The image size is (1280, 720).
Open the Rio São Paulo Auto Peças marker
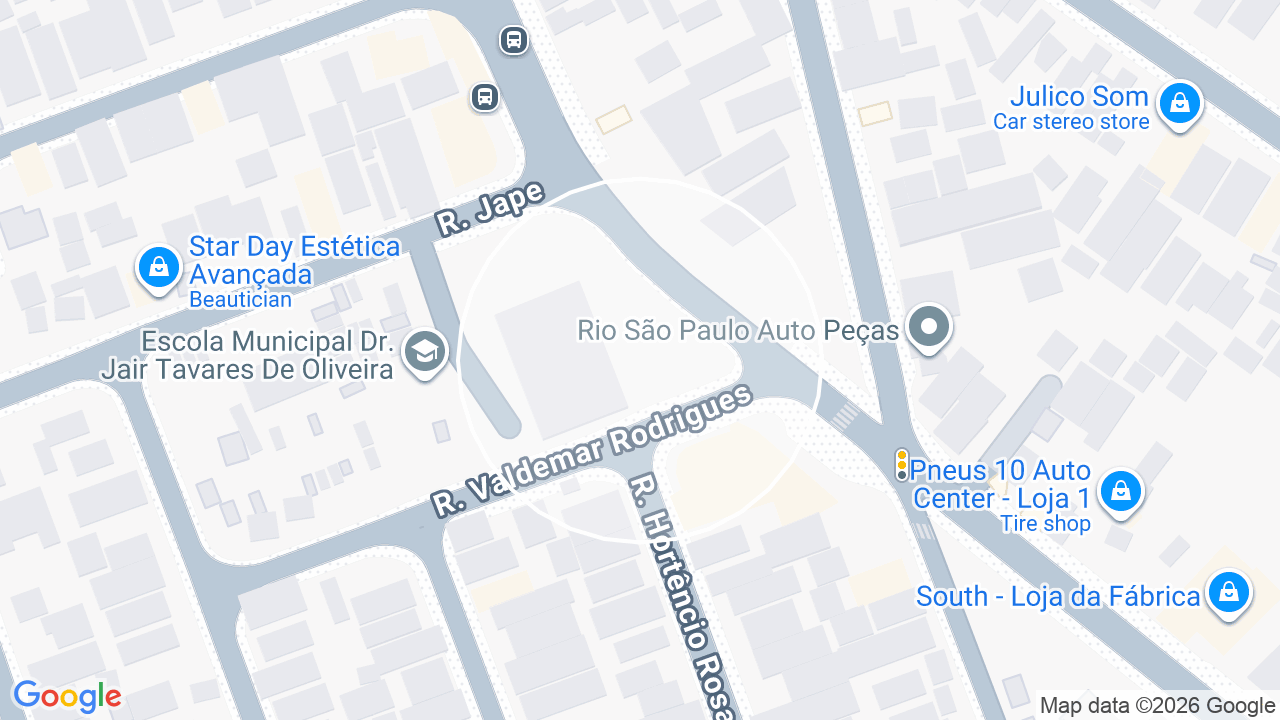pos(929,328)
